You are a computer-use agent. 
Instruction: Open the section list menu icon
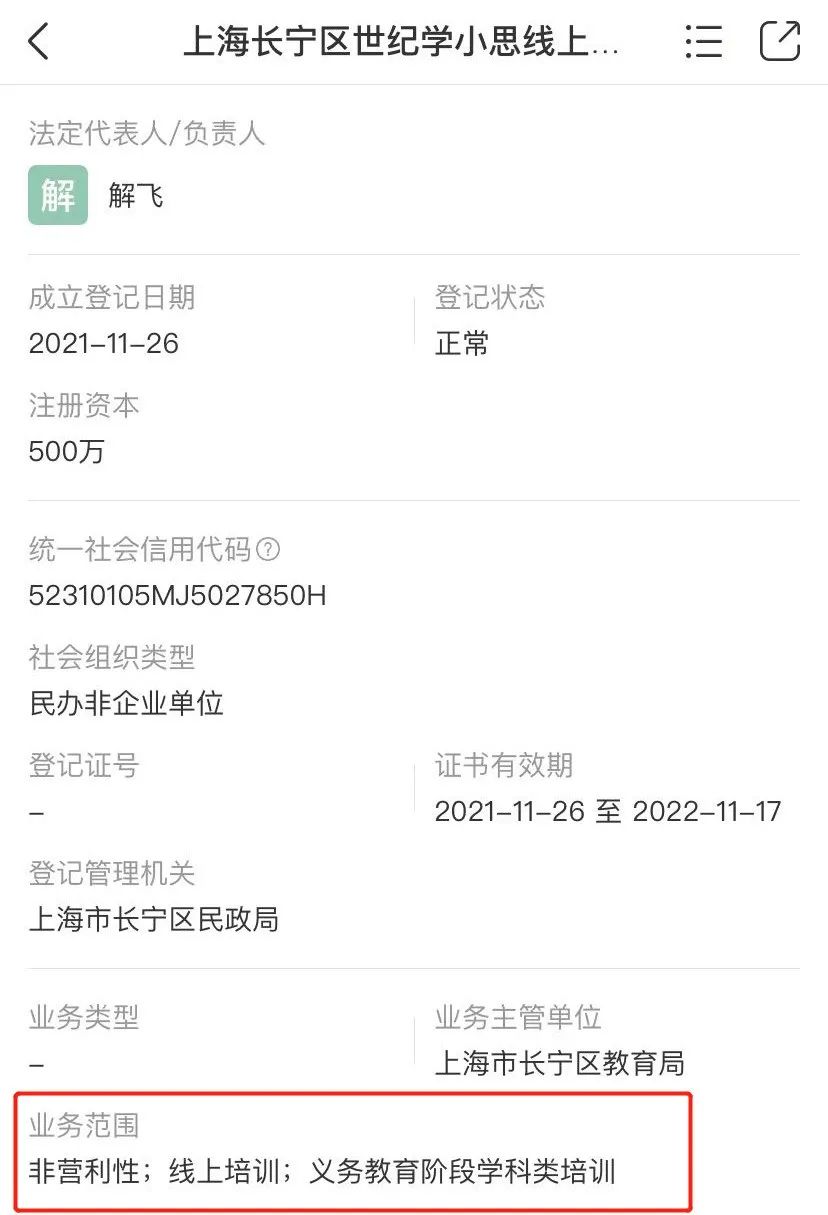coord(703,42)
